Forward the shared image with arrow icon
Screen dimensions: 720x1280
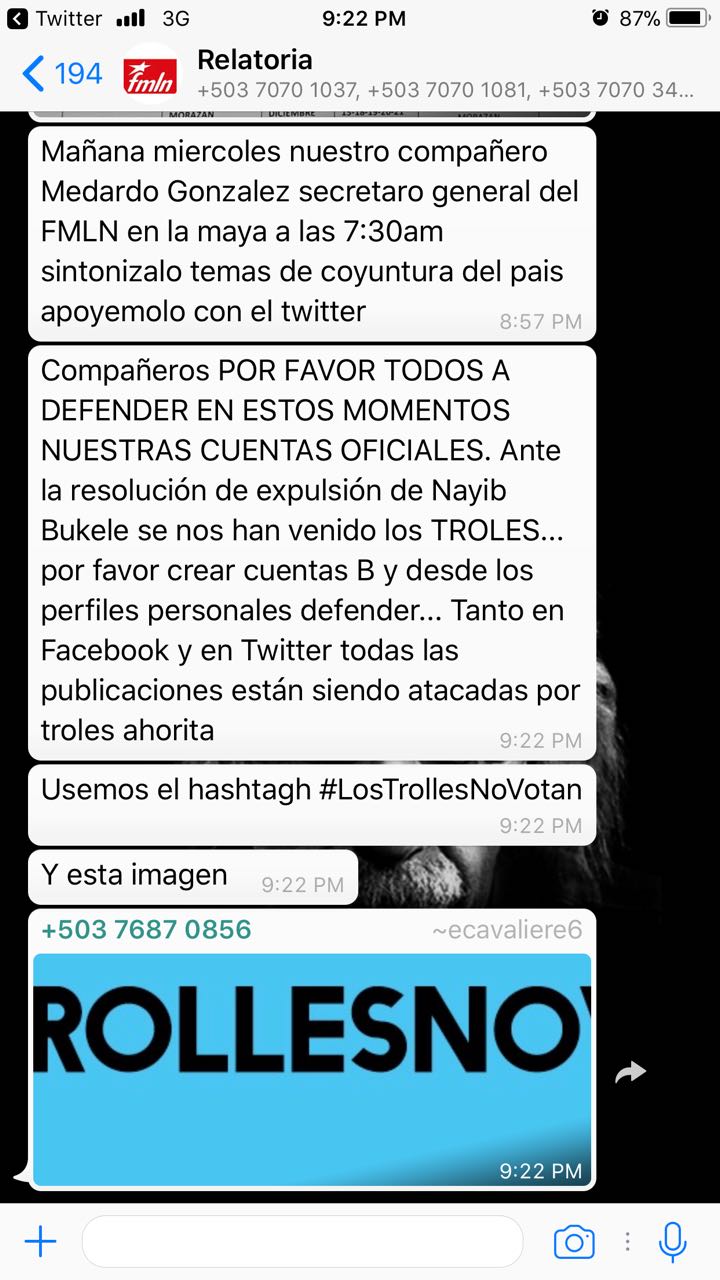coord(630,1073)
